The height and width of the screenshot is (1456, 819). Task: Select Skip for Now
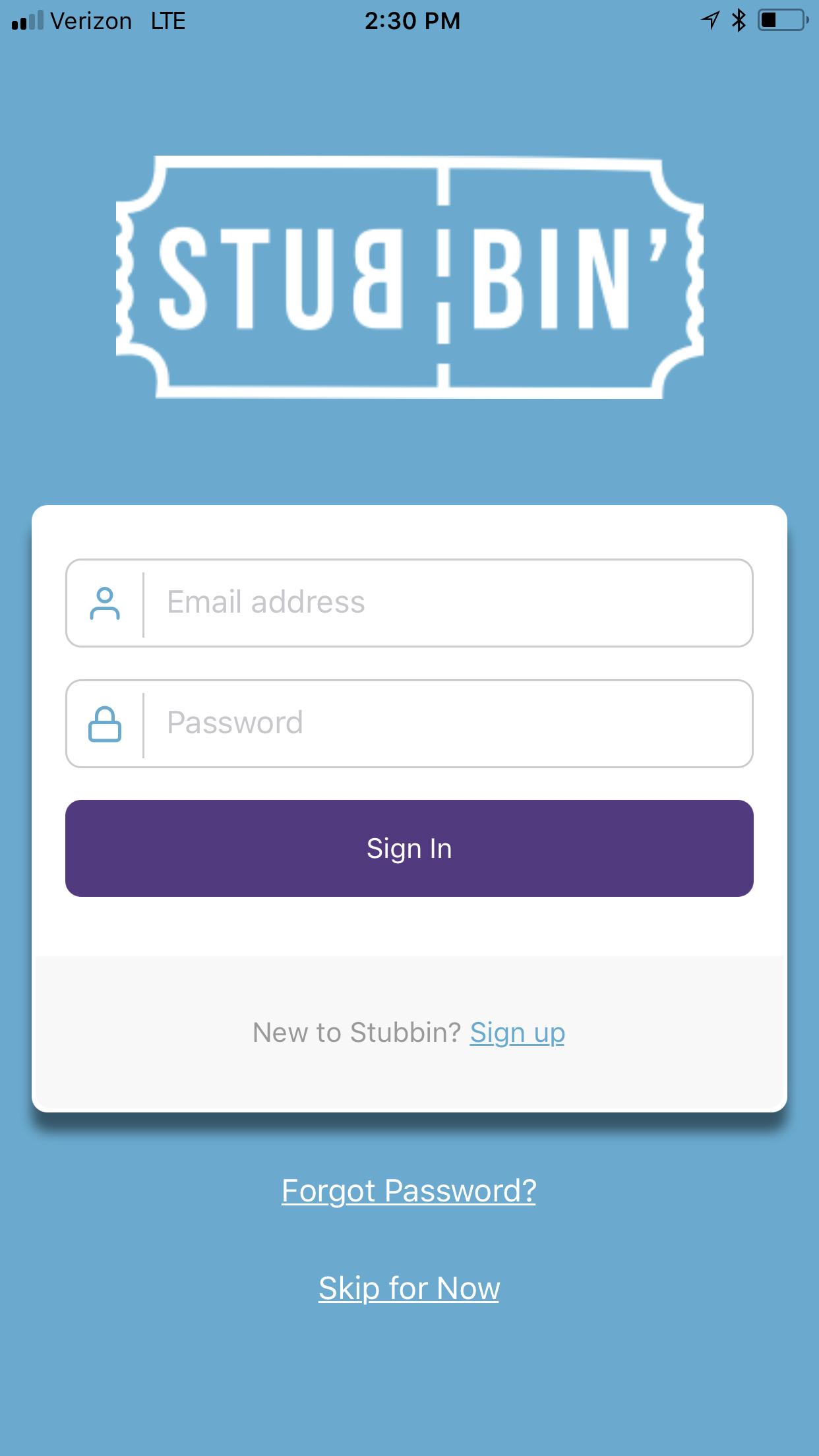point(409,1289)
